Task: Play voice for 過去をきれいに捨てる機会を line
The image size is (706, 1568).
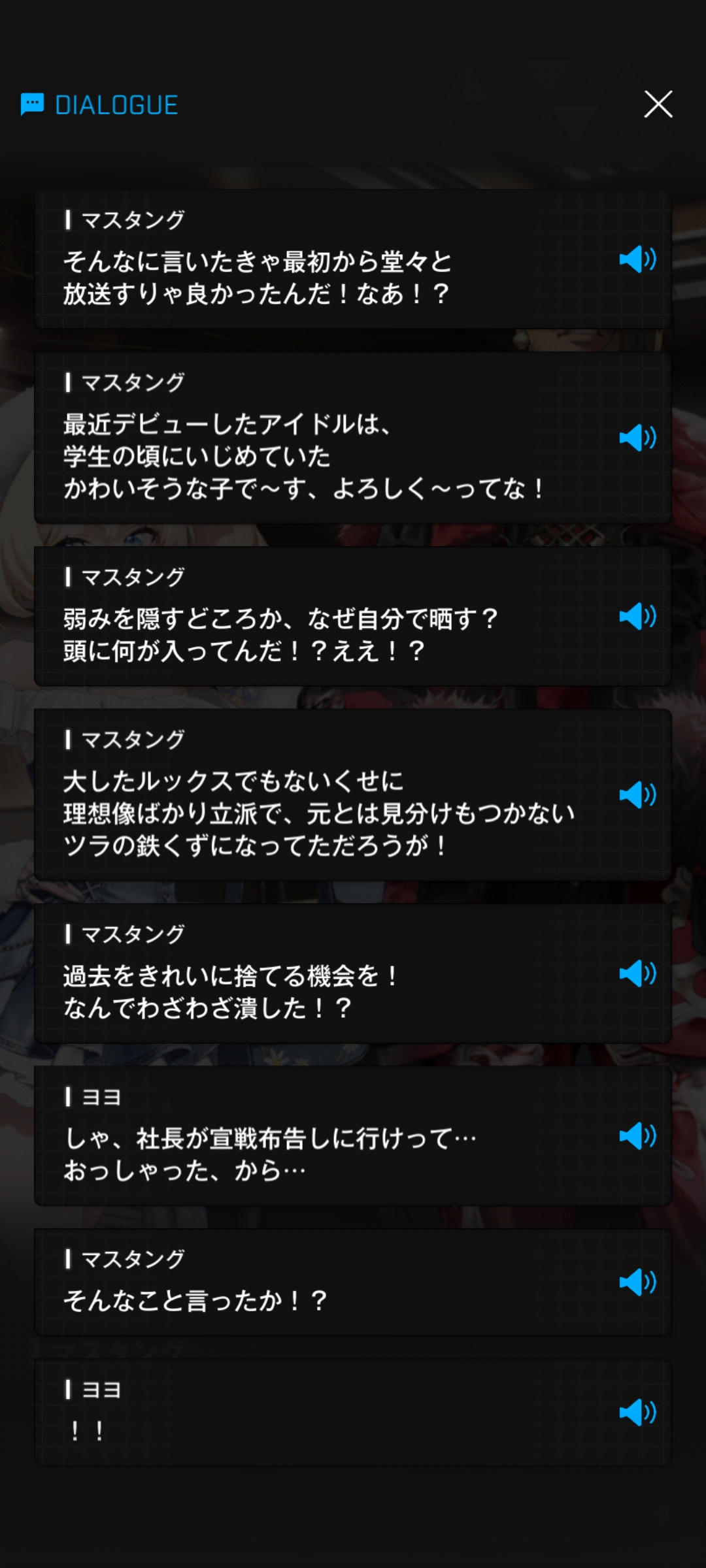Action: click(x=637, y=973)
